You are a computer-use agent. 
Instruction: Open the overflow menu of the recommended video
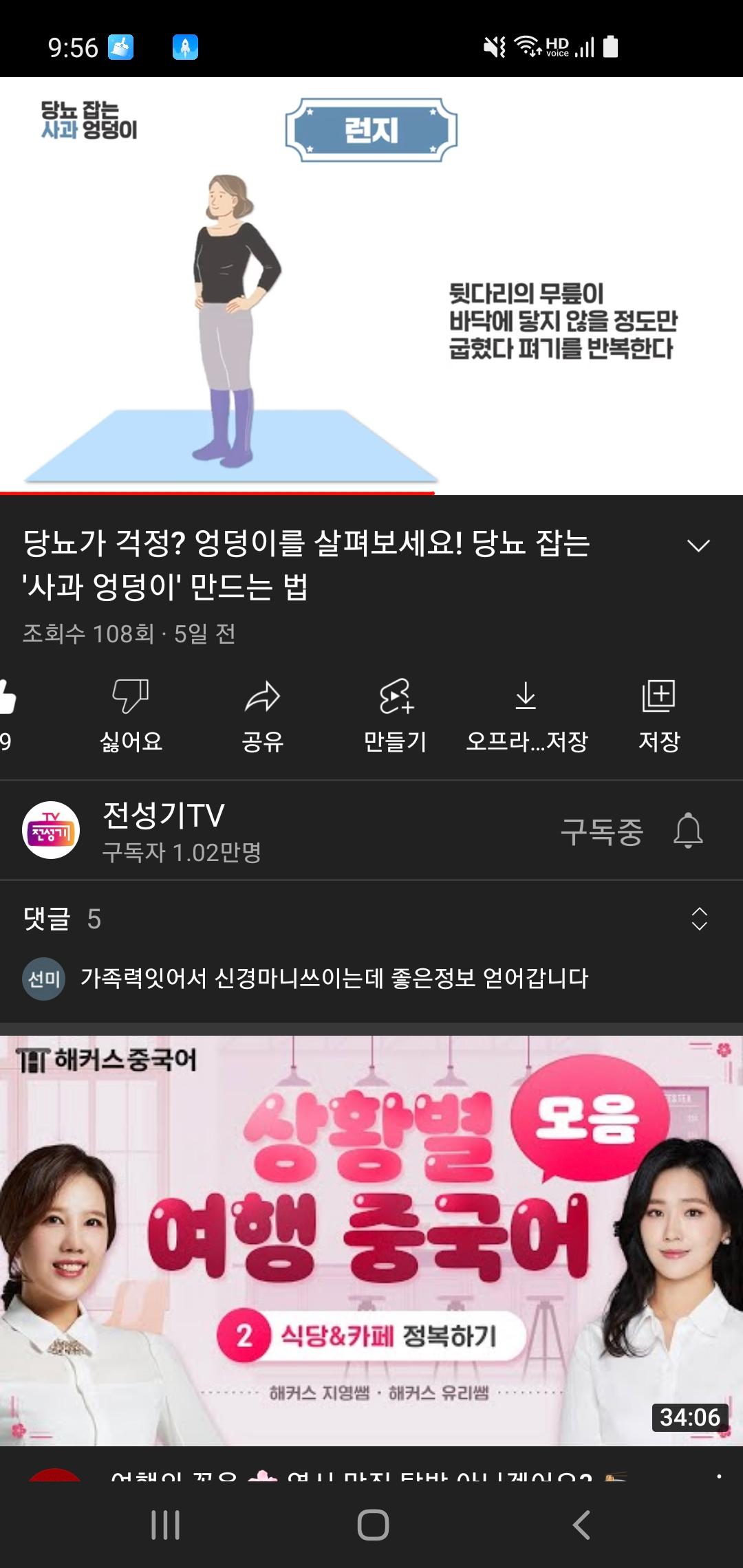point(719,1475)
